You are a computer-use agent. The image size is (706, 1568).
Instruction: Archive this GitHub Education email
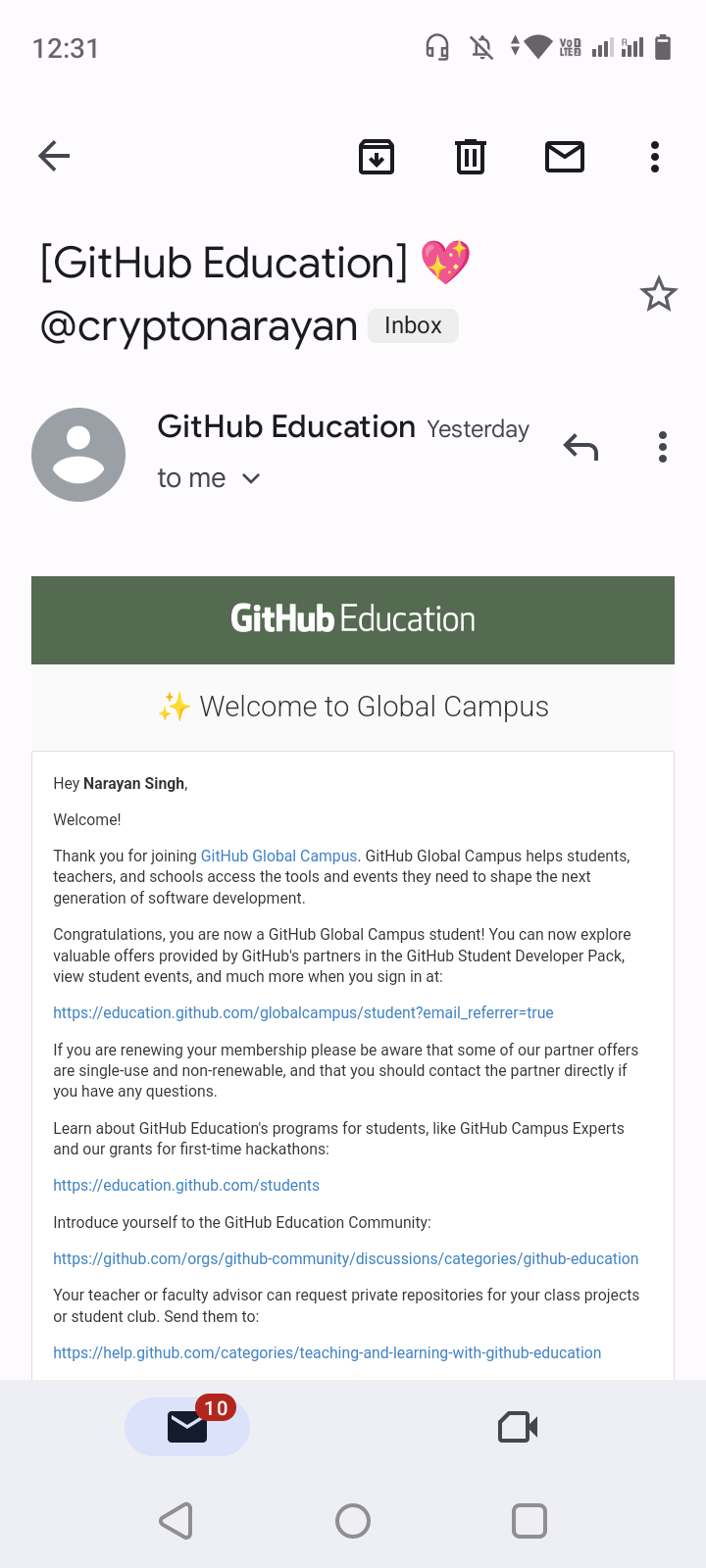pyautogui.click(x=377, y=157)
